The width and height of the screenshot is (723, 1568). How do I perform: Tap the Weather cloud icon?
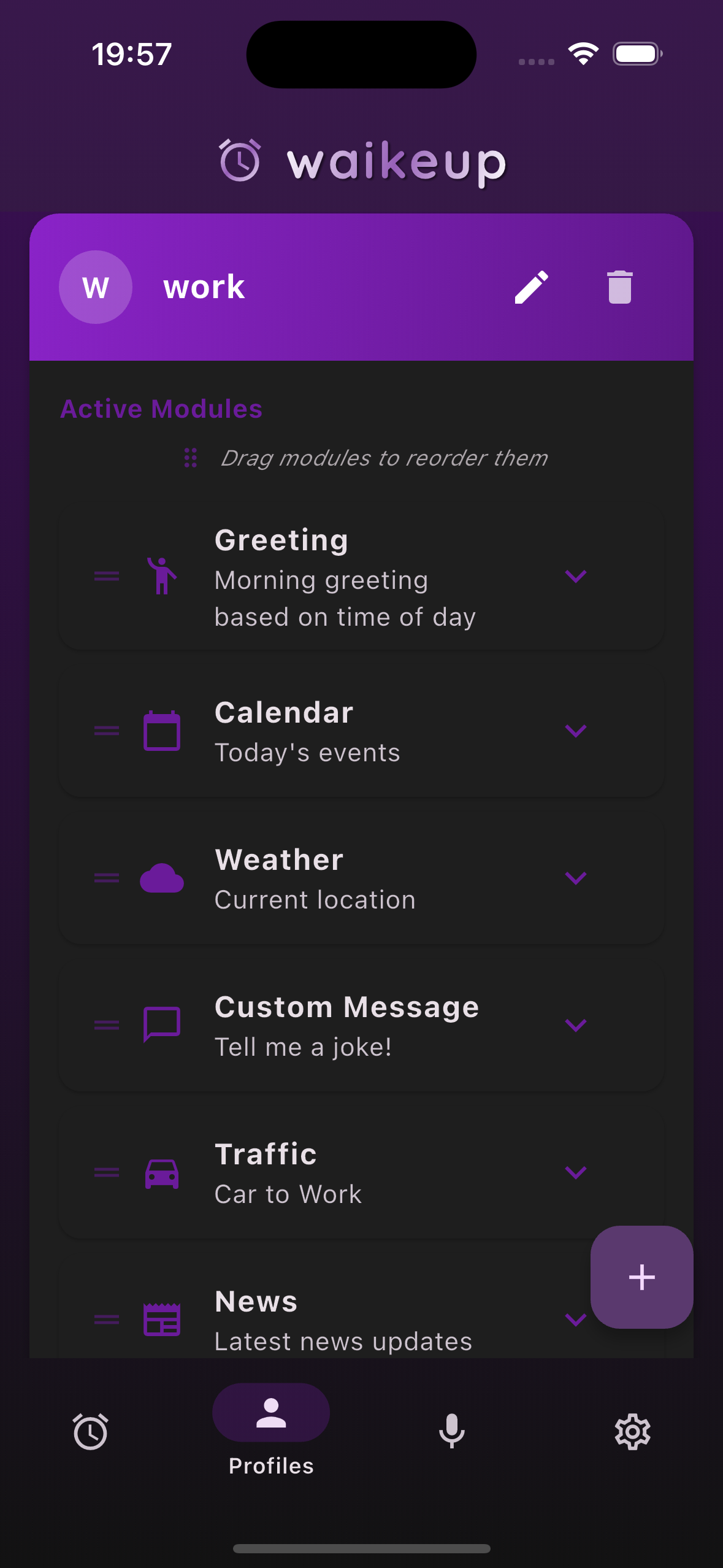point(162,878)
